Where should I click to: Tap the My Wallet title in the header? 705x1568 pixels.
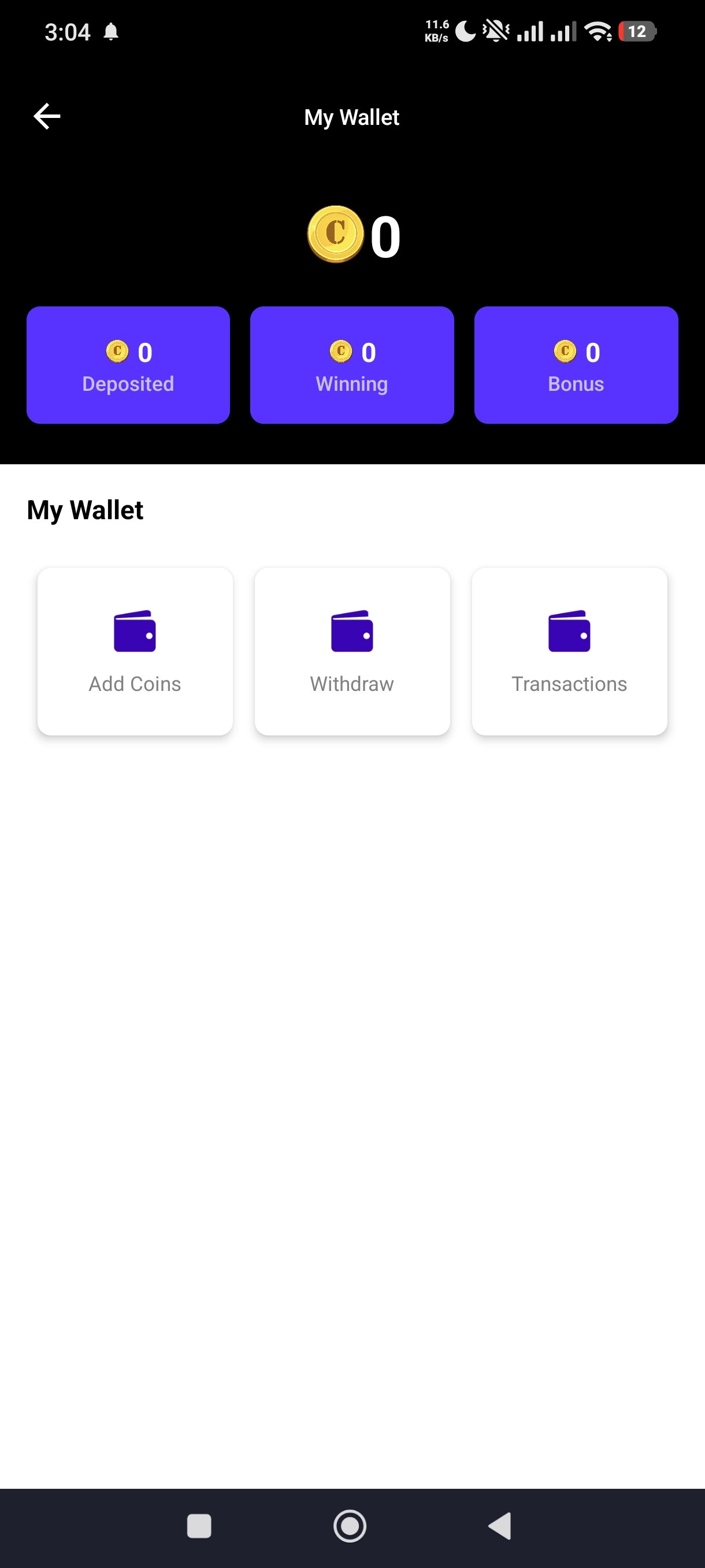tap(351, 117)
